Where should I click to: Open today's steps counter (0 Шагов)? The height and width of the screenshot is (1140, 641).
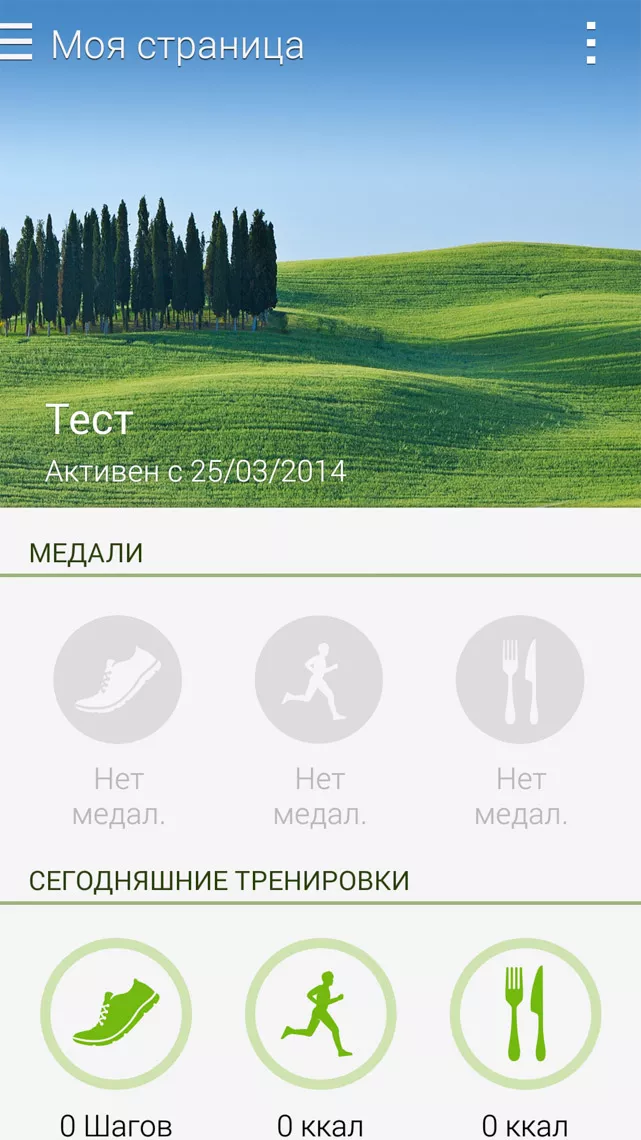click(x=116, y=1015)
